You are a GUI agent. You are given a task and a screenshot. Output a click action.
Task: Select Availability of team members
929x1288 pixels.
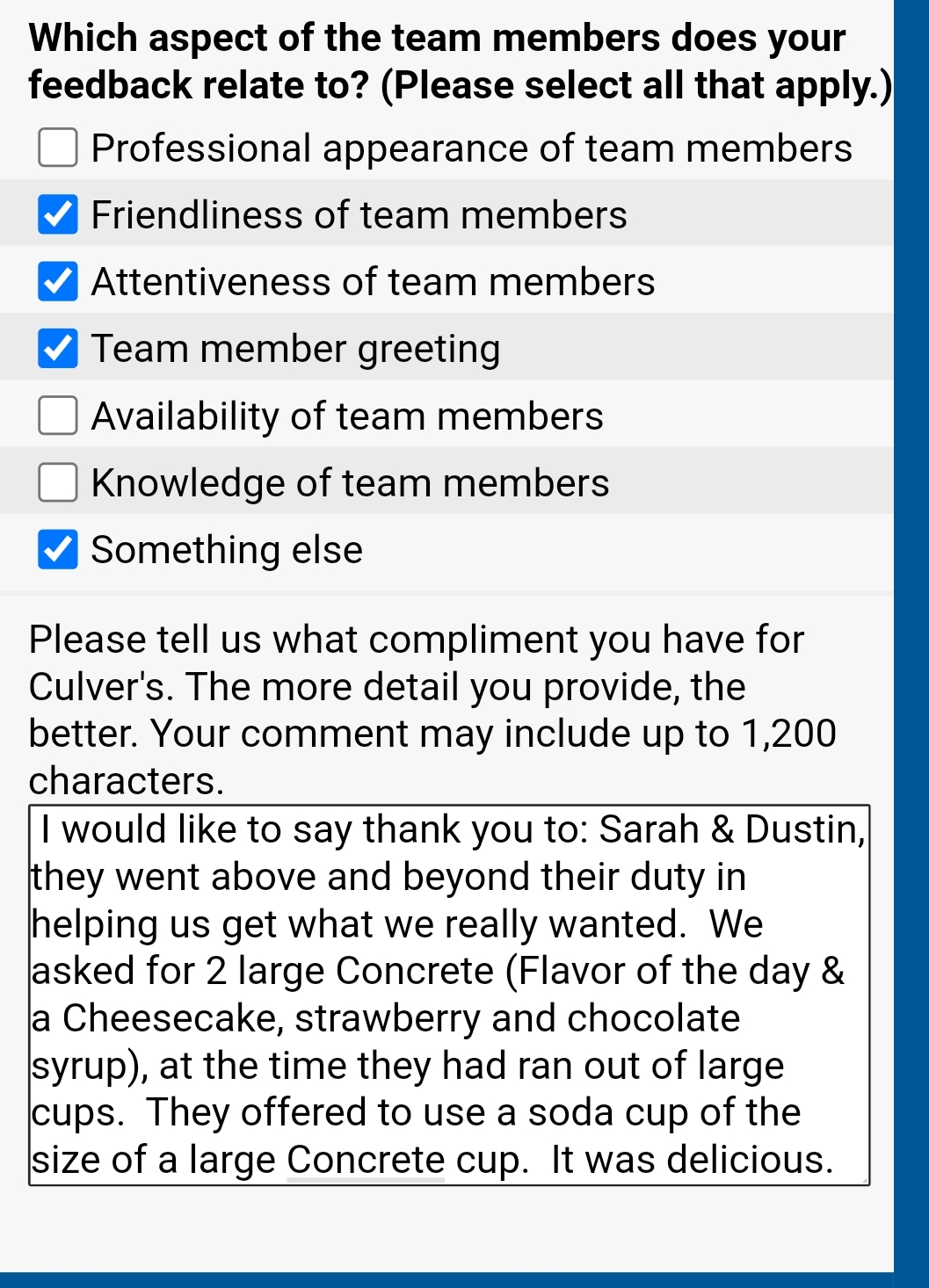coord(58,416)
